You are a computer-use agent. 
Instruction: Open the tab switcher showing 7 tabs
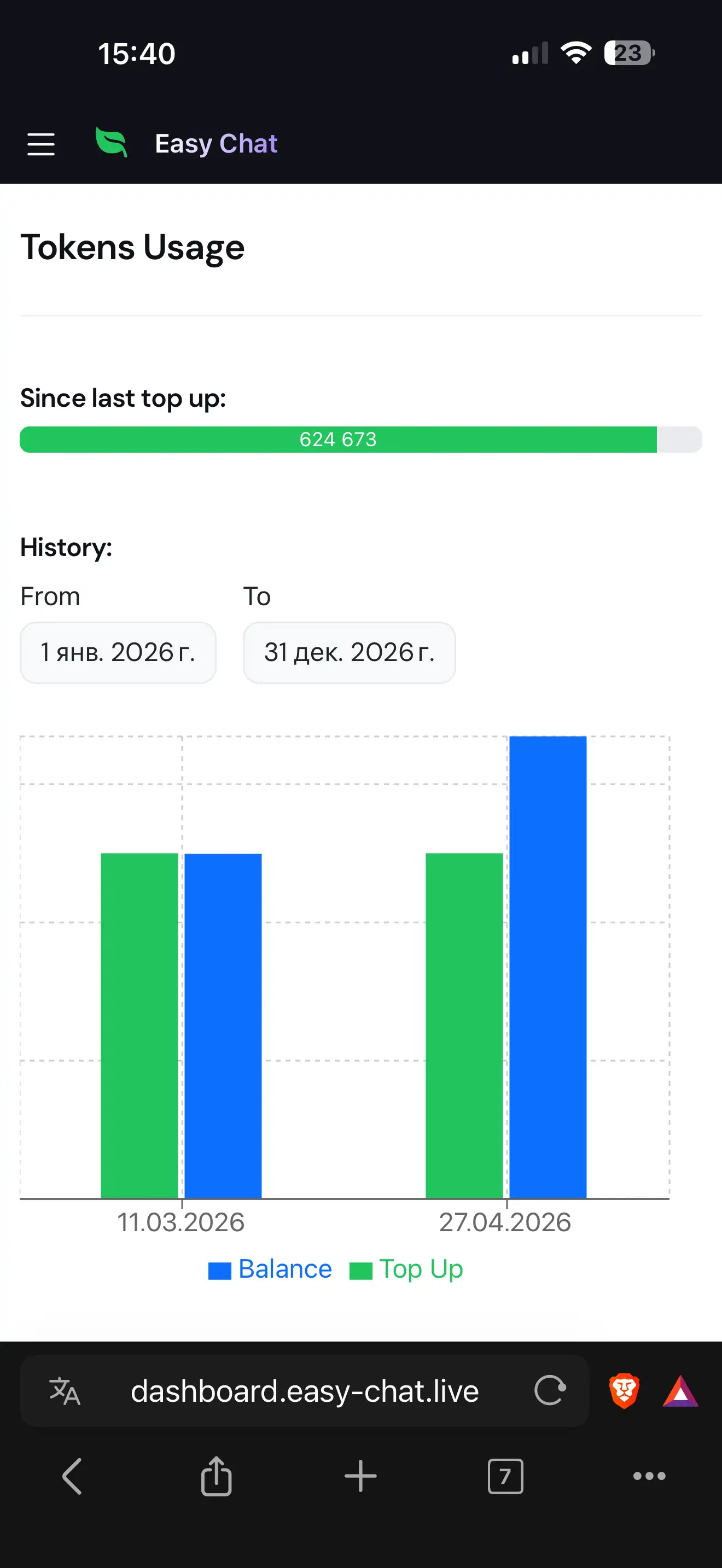(505, 1476)
